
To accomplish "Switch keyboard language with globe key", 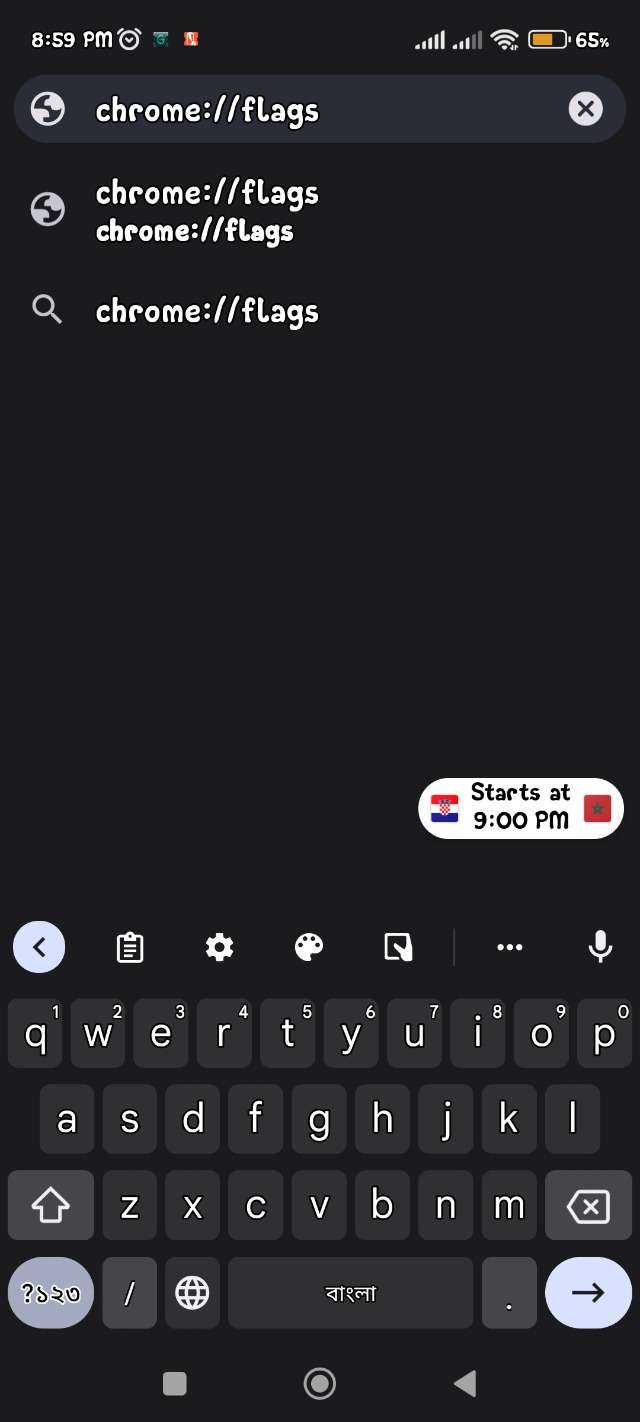I will (x=192, y=1293).
